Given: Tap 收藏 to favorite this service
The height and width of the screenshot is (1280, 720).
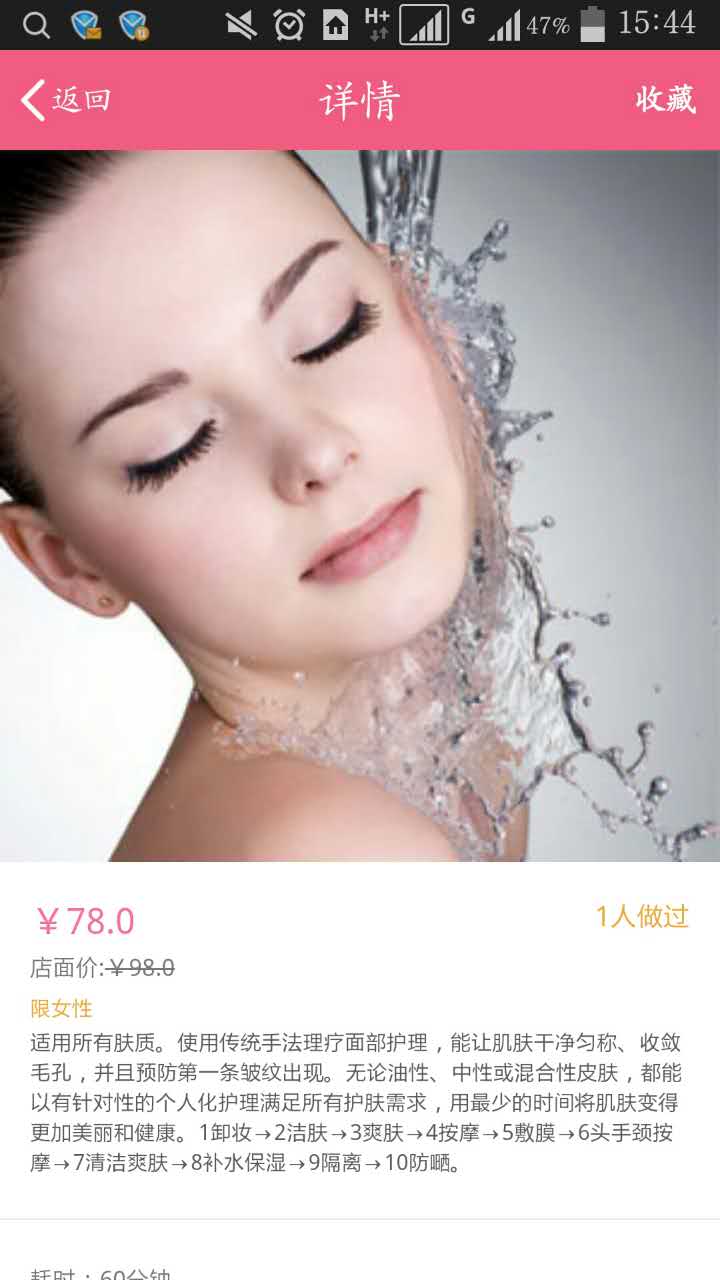Looking at the screenshot, I should (666, 99).
